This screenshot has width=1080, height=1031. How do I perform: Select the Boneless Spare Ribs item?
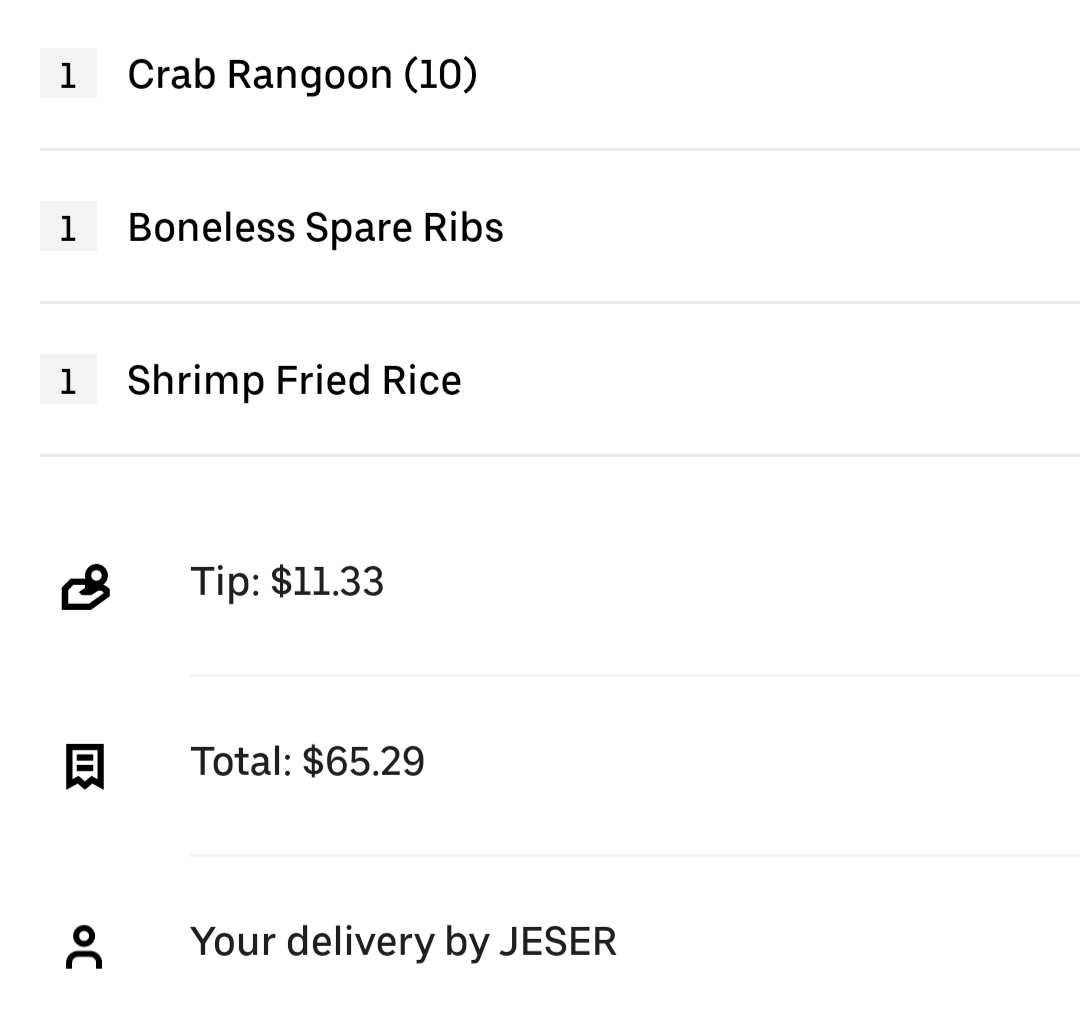pos(315,228)
